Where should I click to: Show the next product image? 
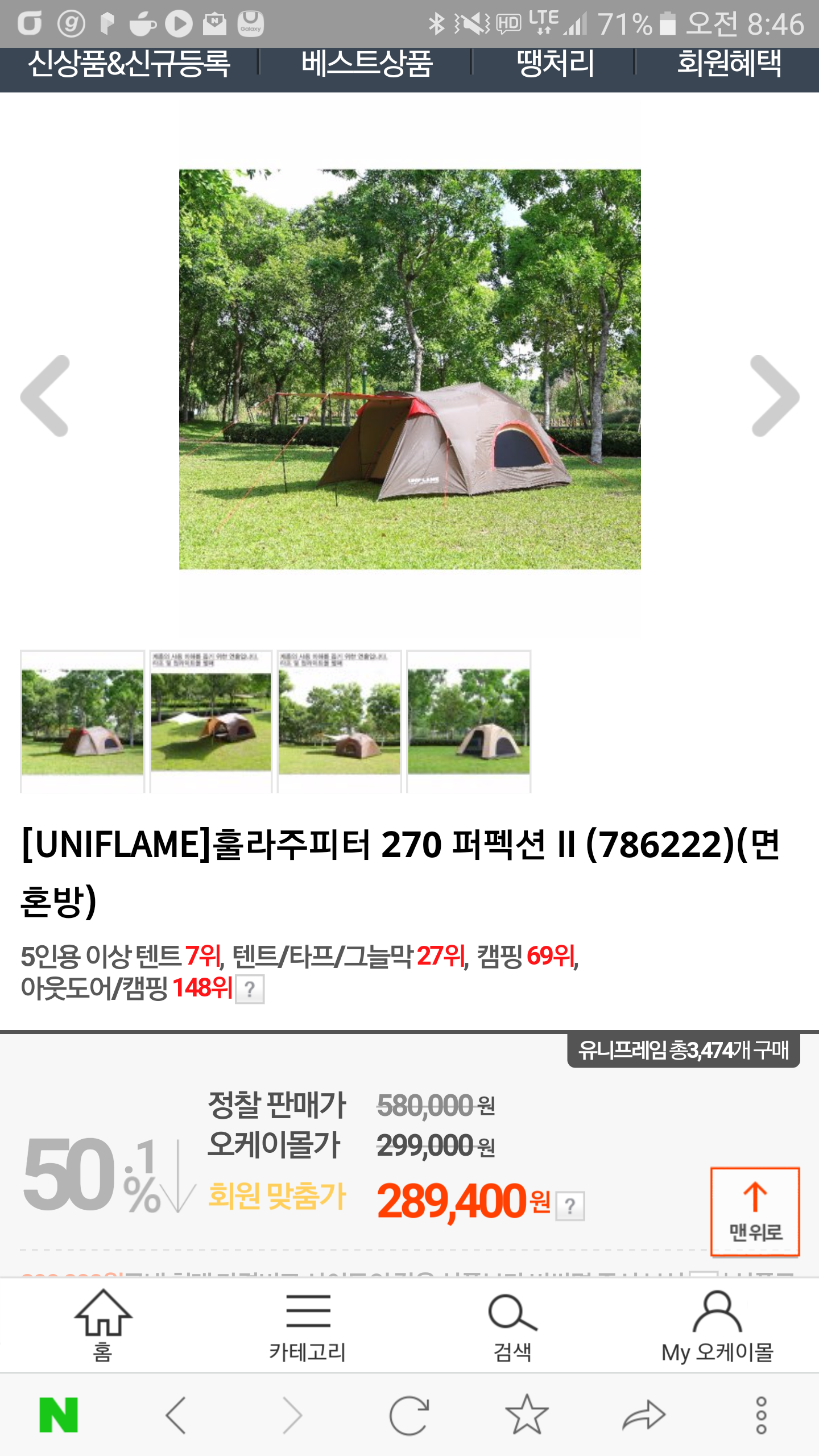775,396
